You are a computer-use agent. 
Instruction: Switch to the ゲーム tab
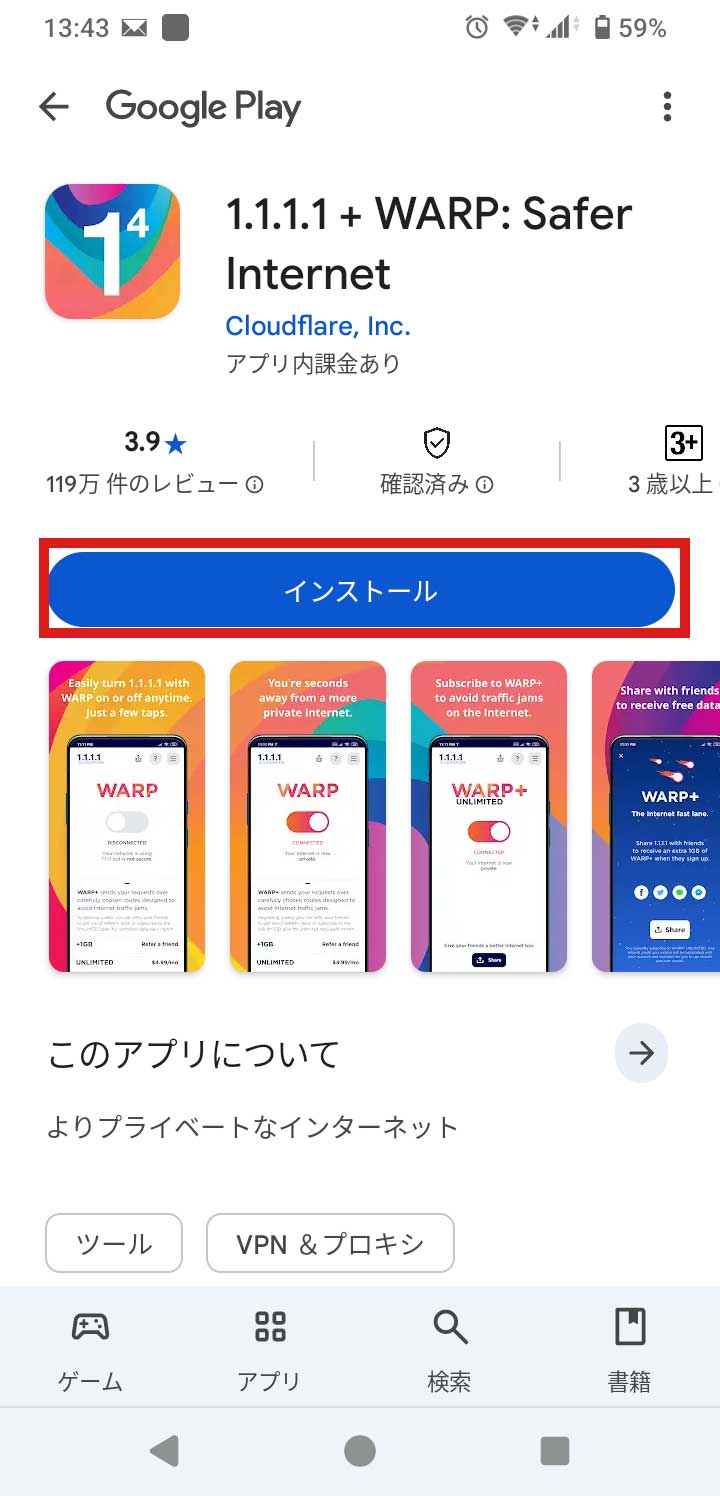(90, 1349)
